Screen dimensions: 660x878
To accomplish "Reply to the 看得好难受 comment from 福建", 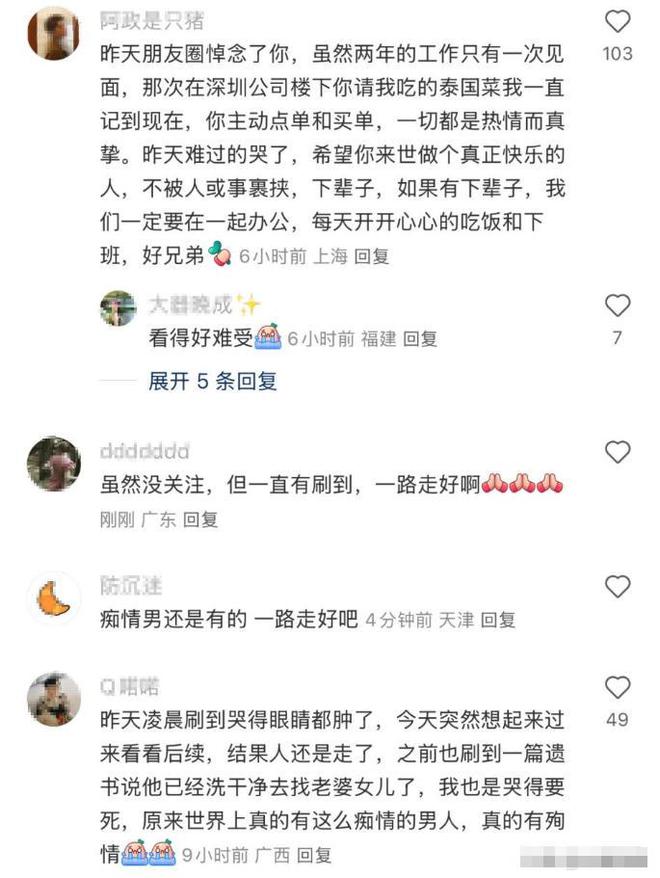I will click(420, 339).
